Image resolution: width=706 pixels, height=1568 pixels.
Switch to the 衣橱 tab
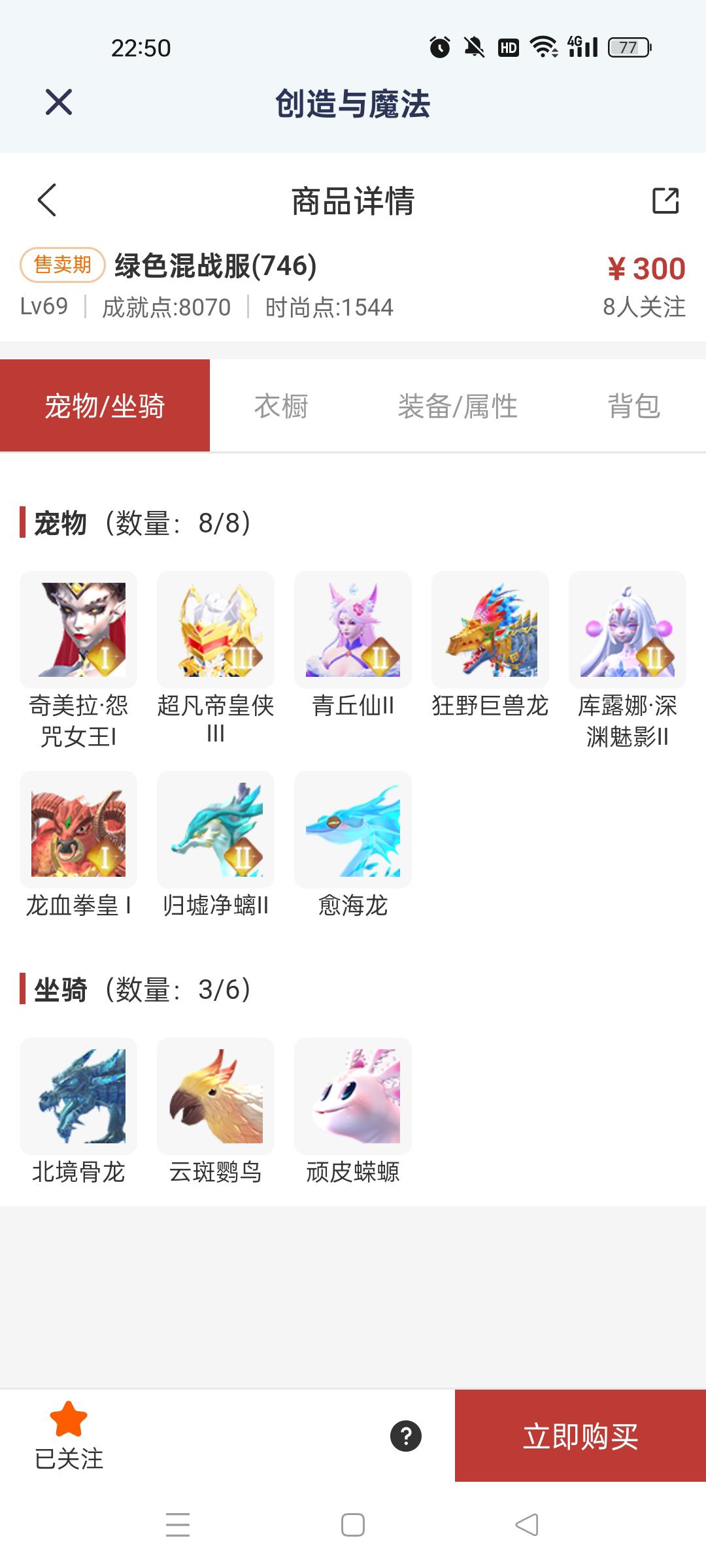click(282, 405)
